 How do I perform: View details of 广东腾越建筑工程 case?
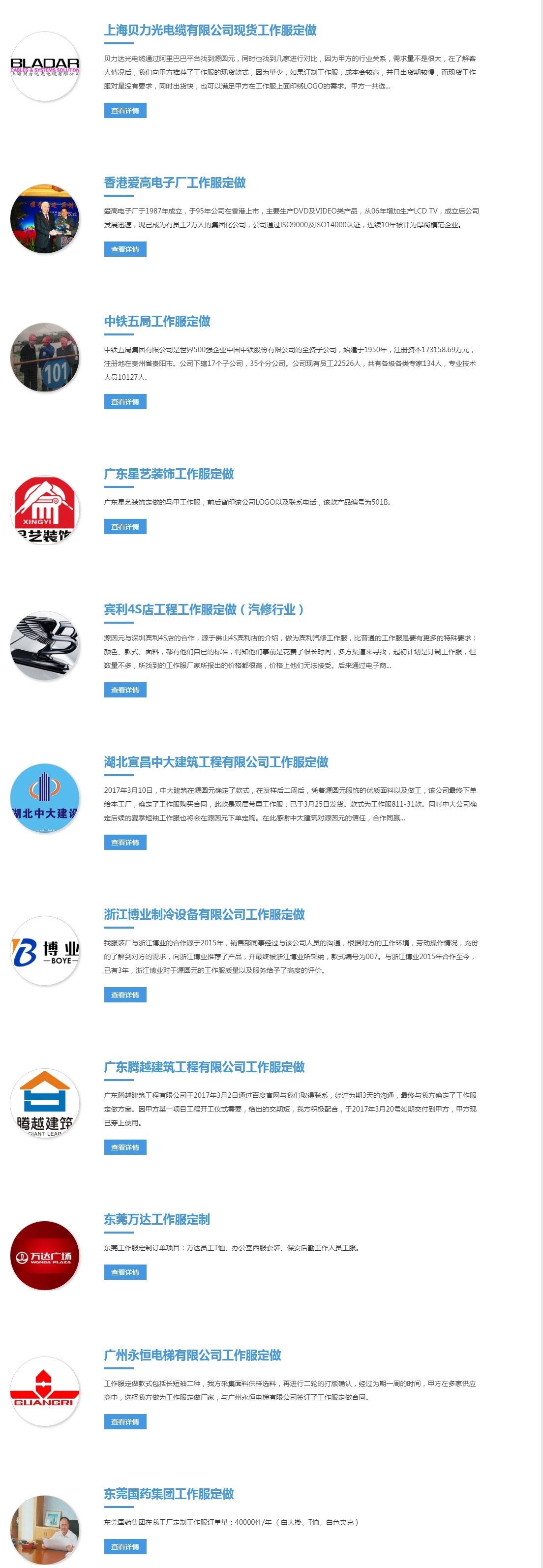point(125,1147)
